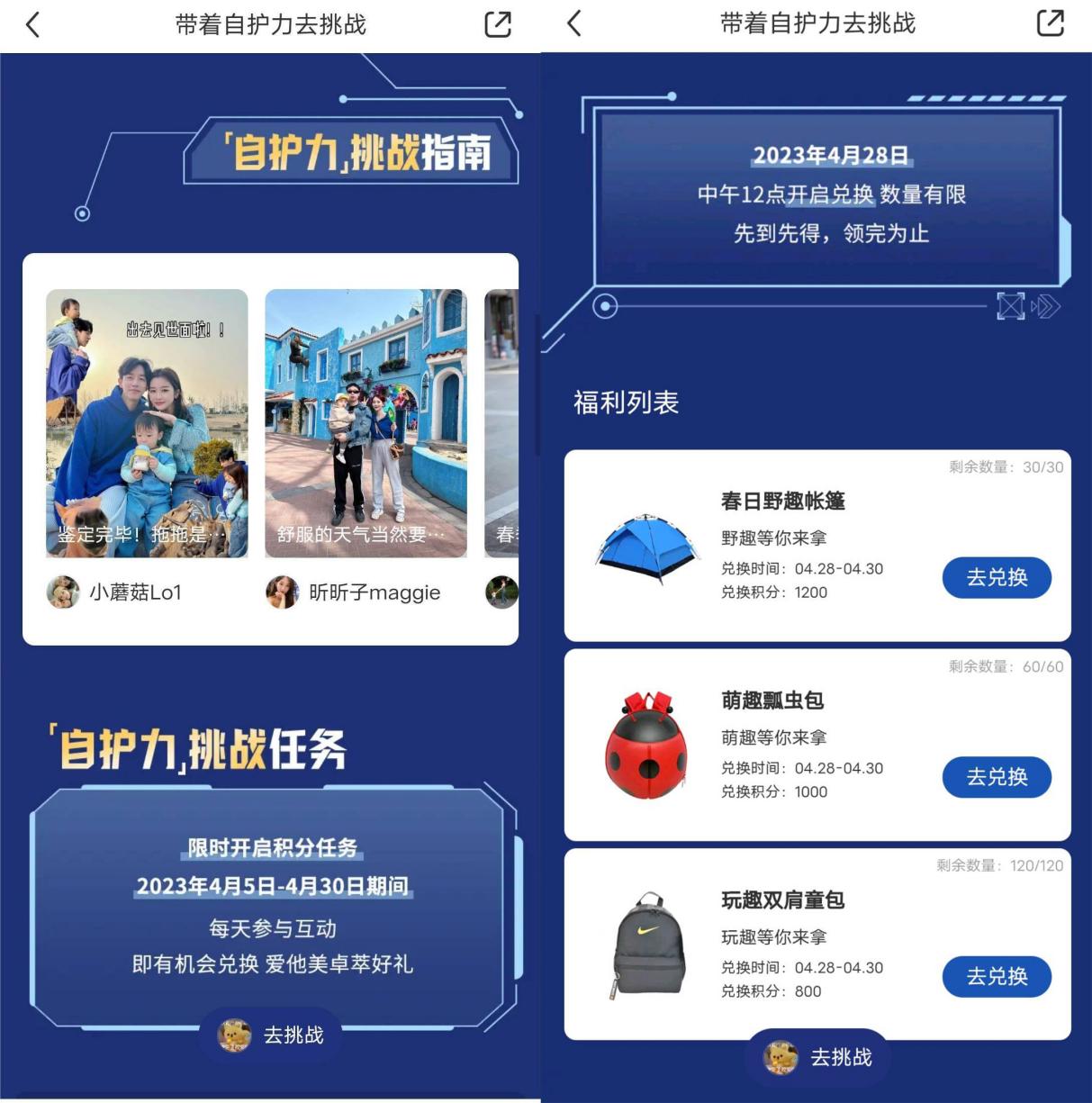Go back from the right screen header
Screen dimensions: 1092x1103
[574, 23]
